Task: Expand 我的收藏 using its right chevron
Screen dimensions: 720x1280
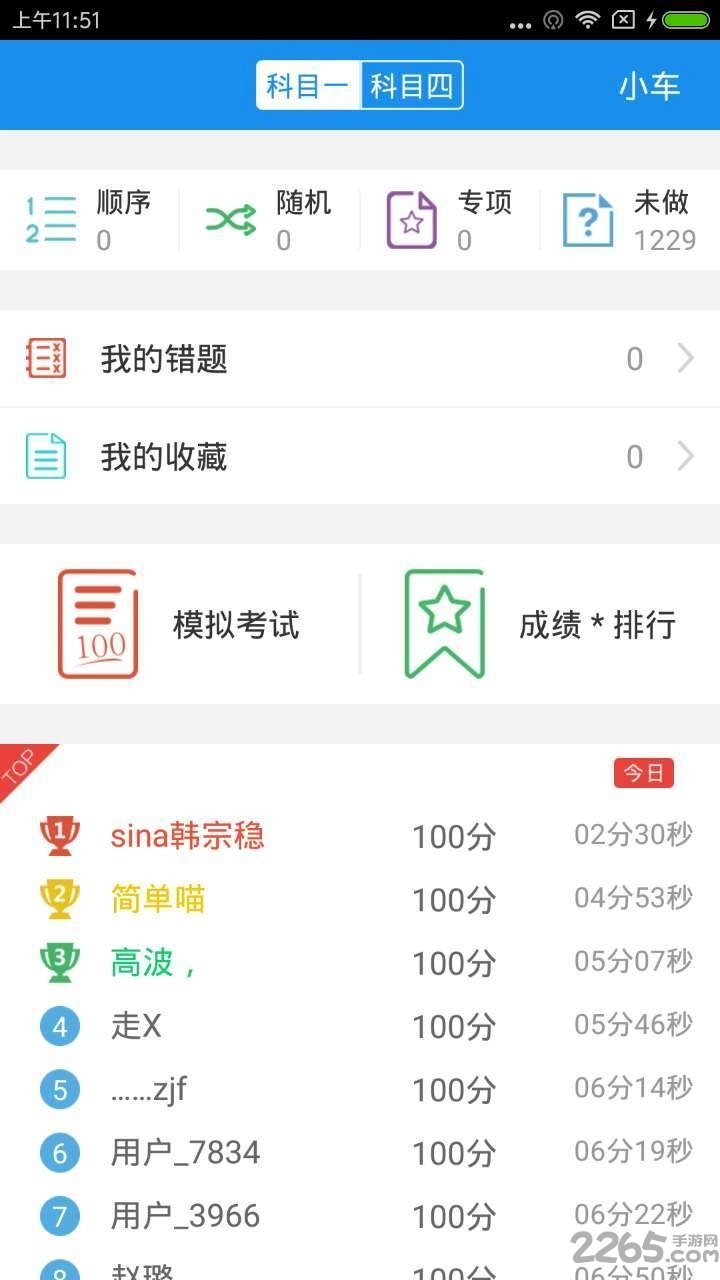Action: coord(684,456)
